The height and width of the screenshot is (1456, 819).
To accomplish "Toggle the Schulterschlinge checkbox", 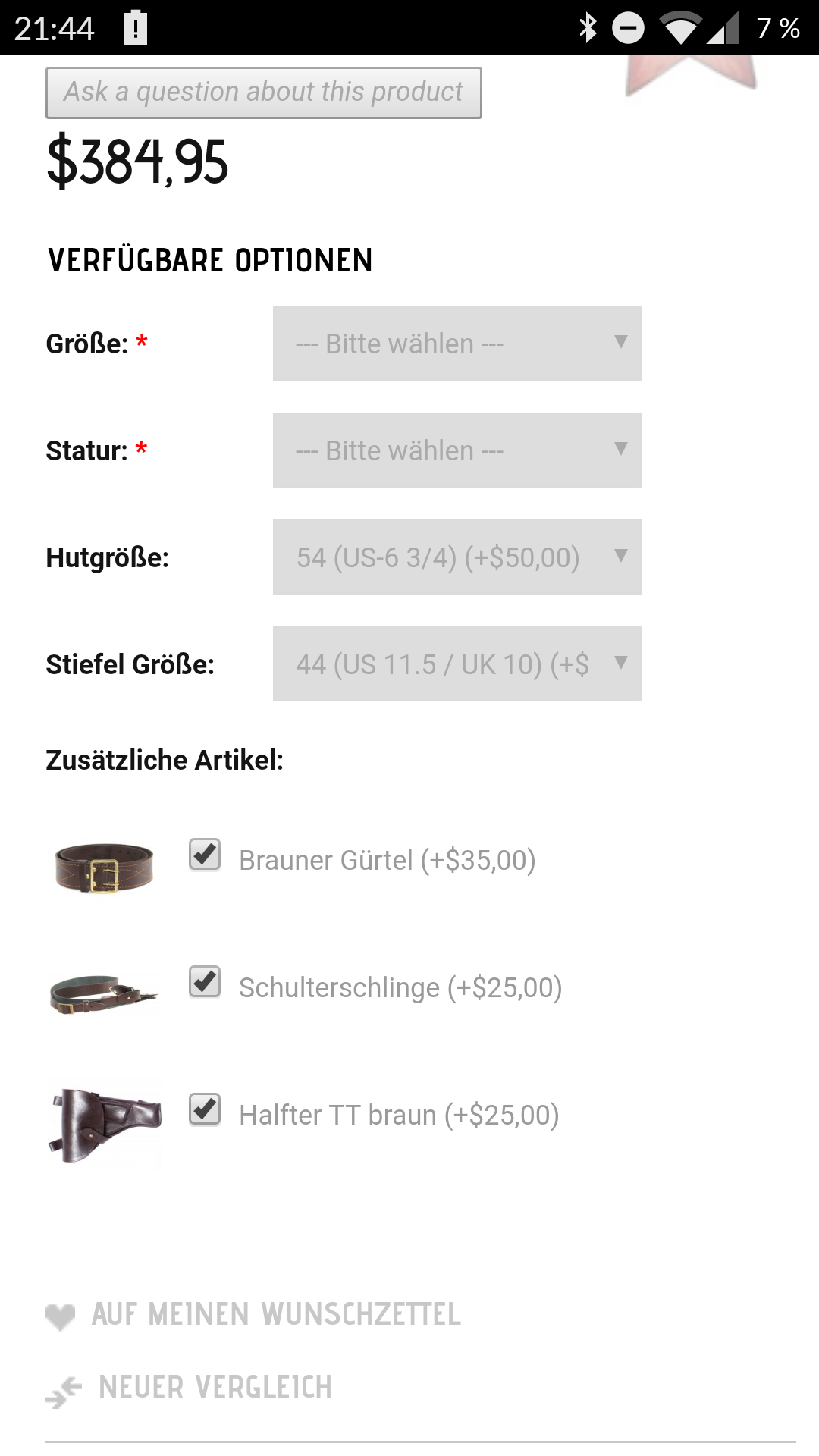I will (x=205, y=982).
